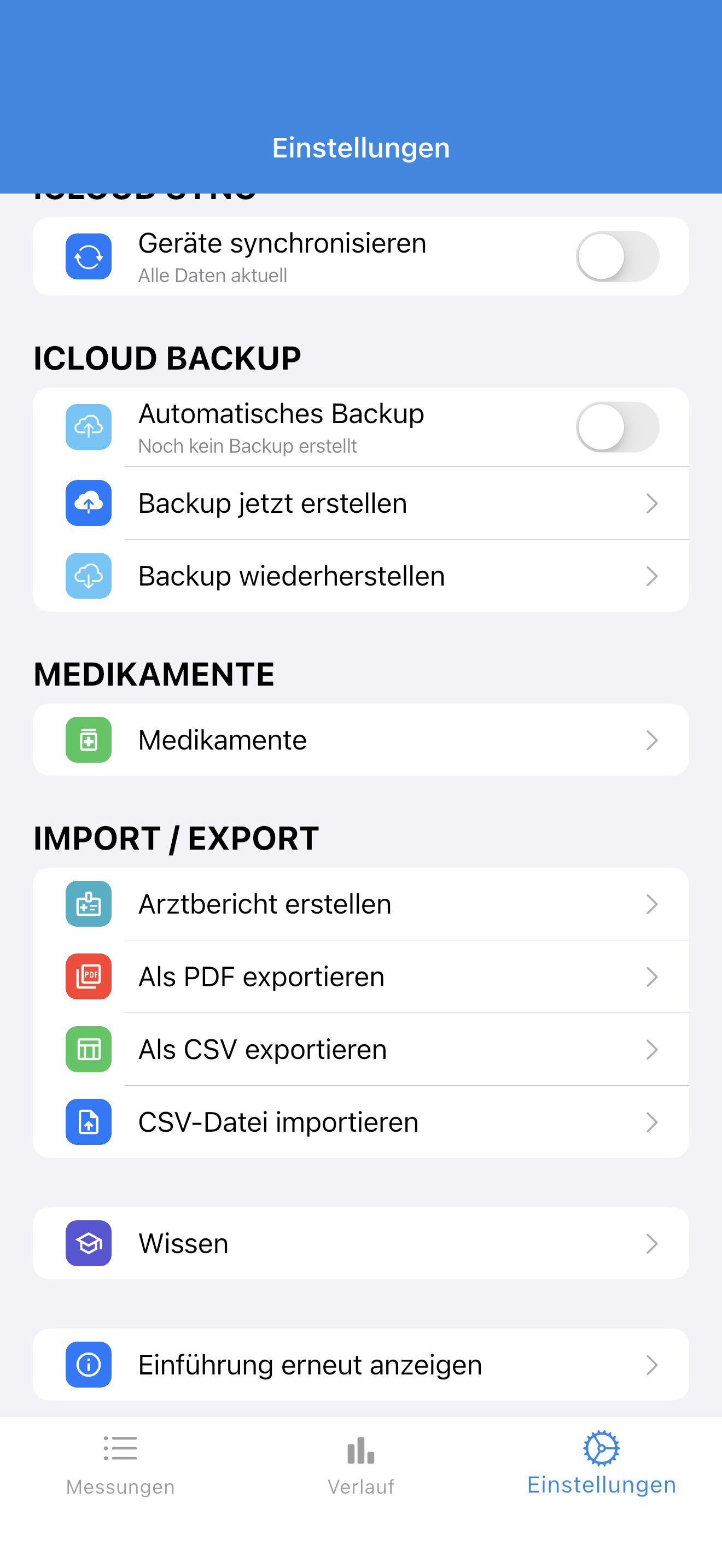Select the green Medikamente pill icon

click(x=88, y=740)
